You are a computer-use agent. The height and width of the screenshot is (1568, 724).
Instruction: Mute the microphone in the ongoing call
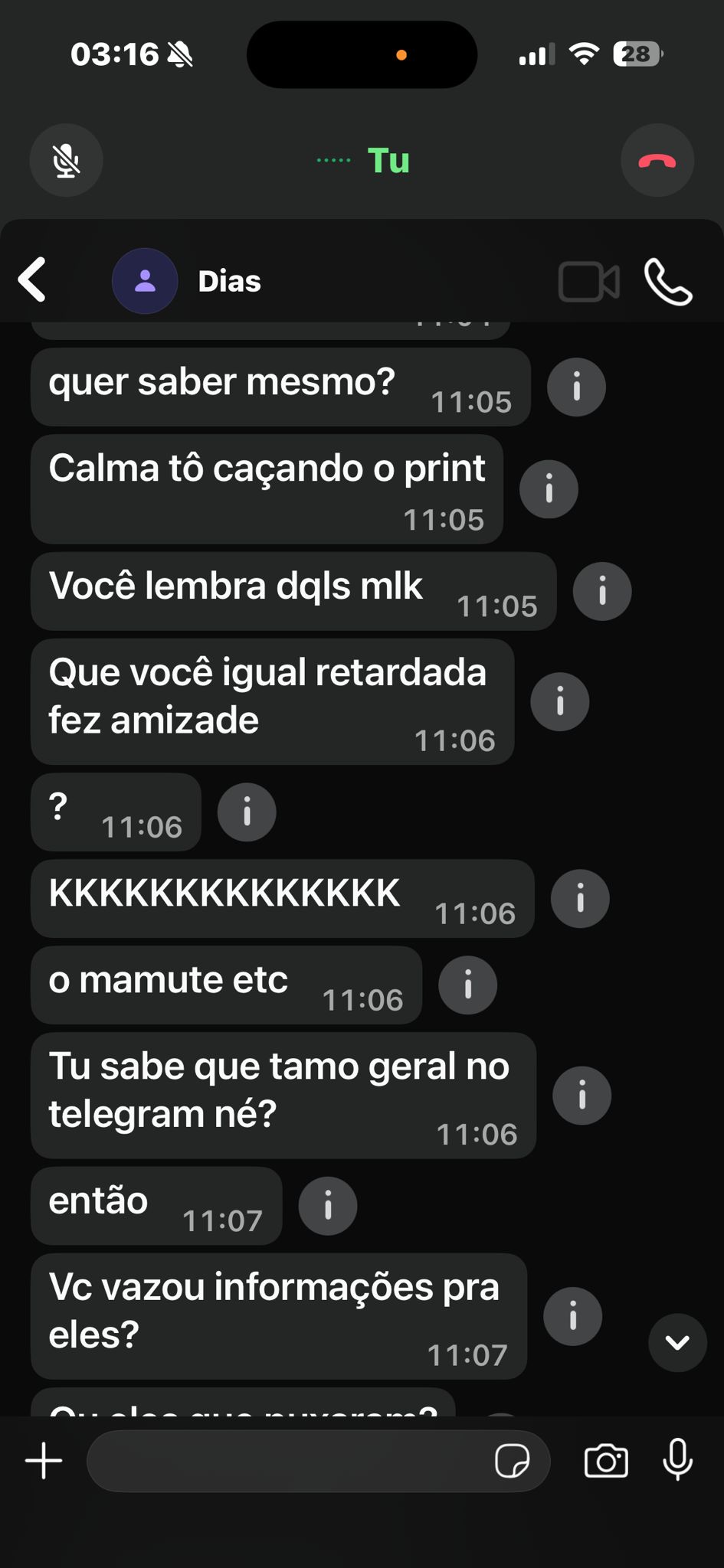click(x=67, y=161)
